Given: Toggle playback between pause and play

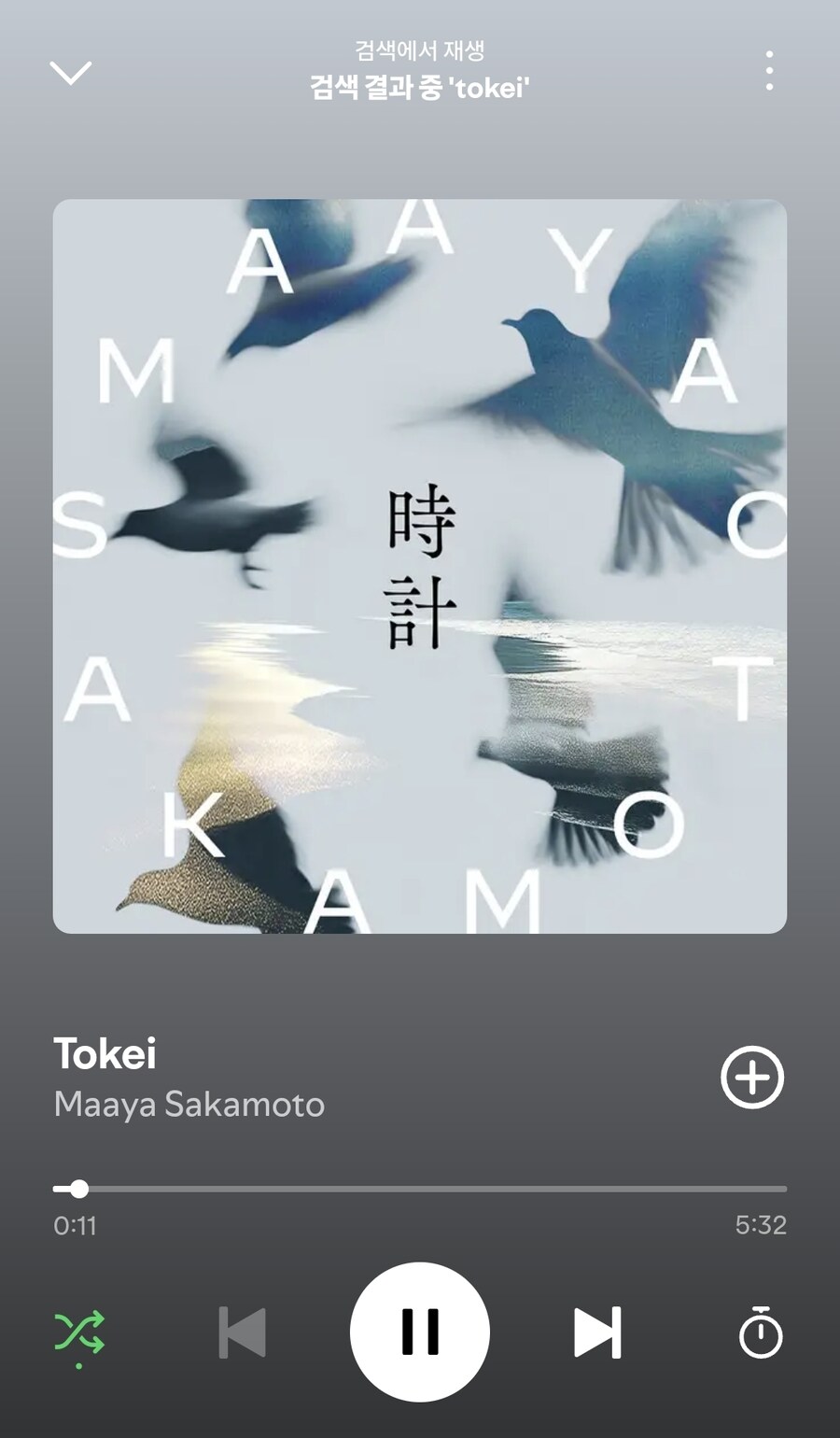Looking at the screenshot, I should (420, 1333).
